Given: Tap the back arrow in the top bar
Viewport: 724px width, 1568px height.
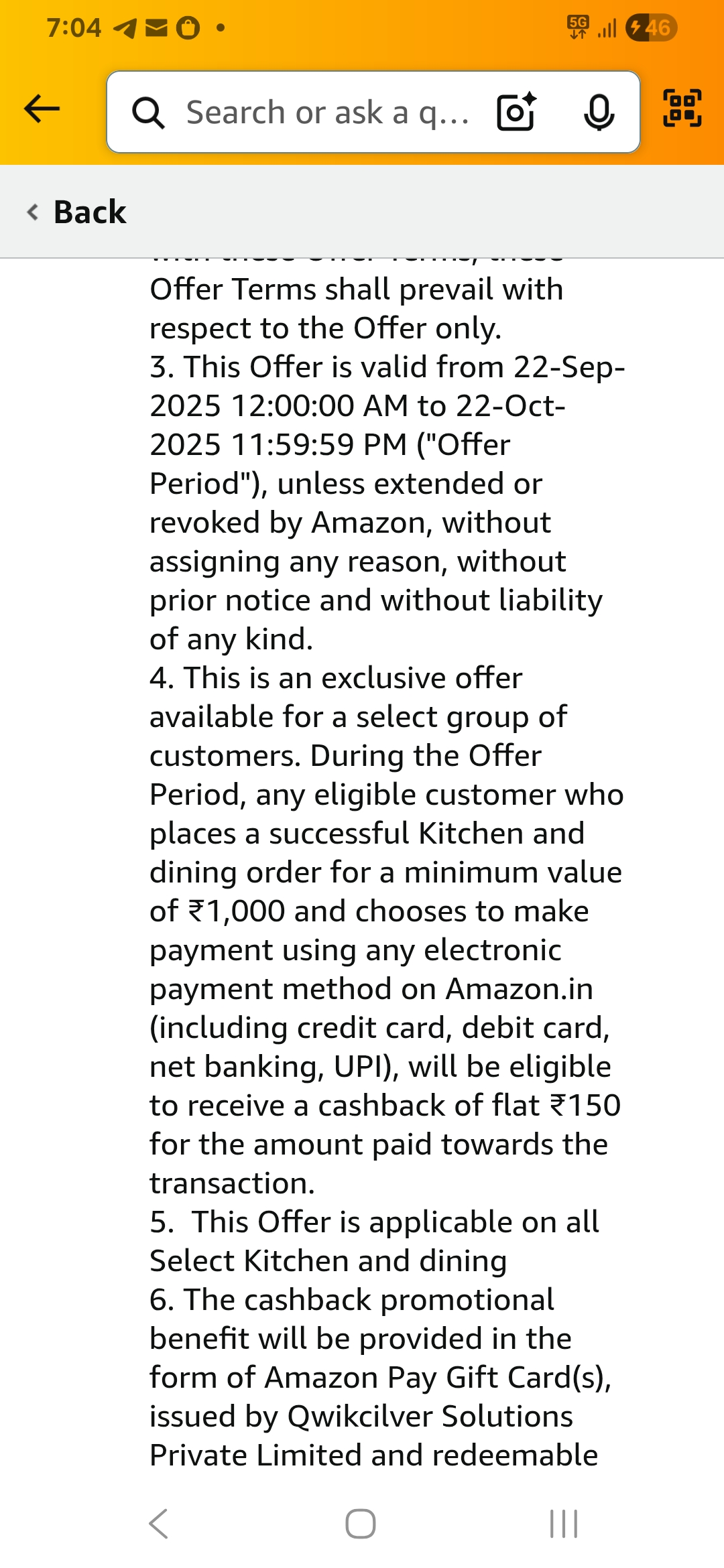Looking at the screenshot, I should [42, 109].
